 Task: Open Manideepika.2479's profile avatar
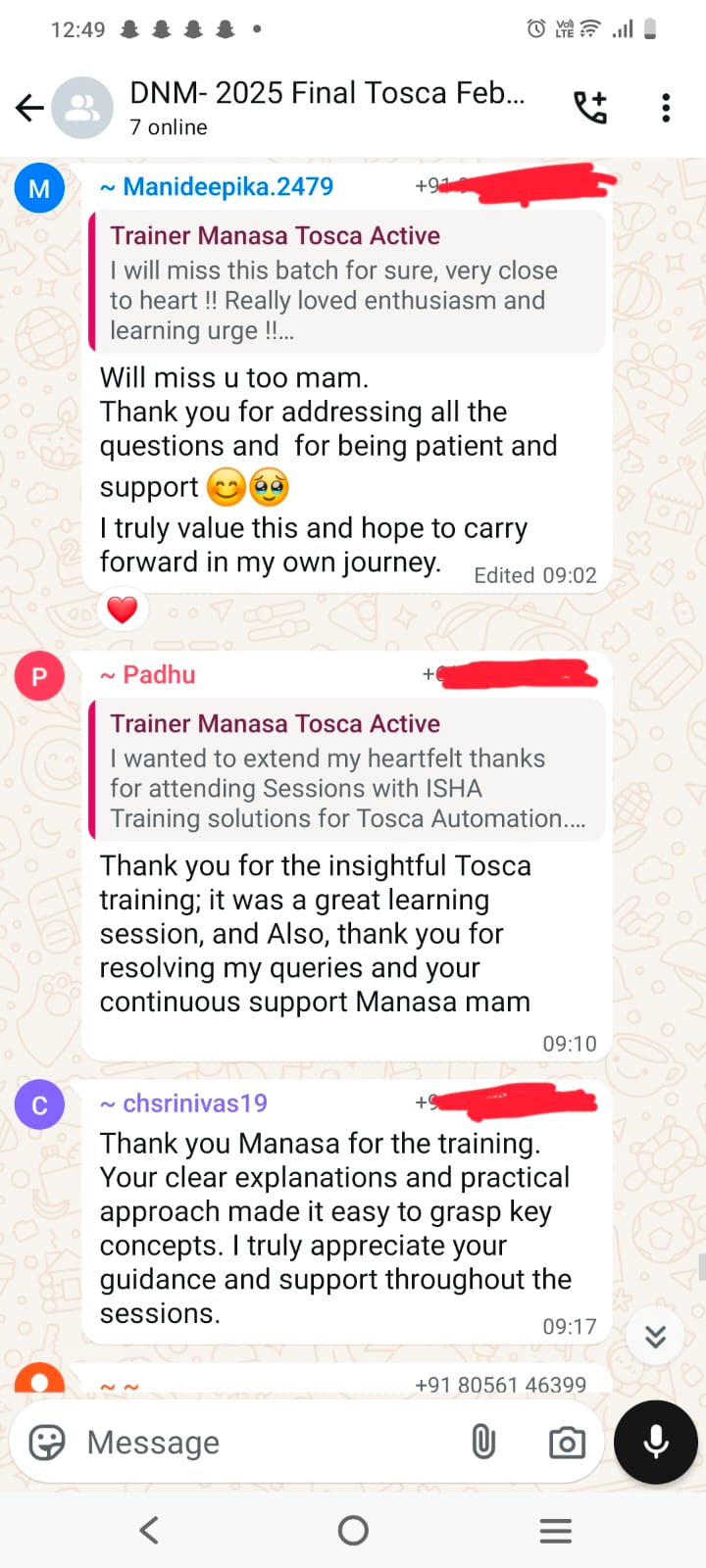point(39,188)
